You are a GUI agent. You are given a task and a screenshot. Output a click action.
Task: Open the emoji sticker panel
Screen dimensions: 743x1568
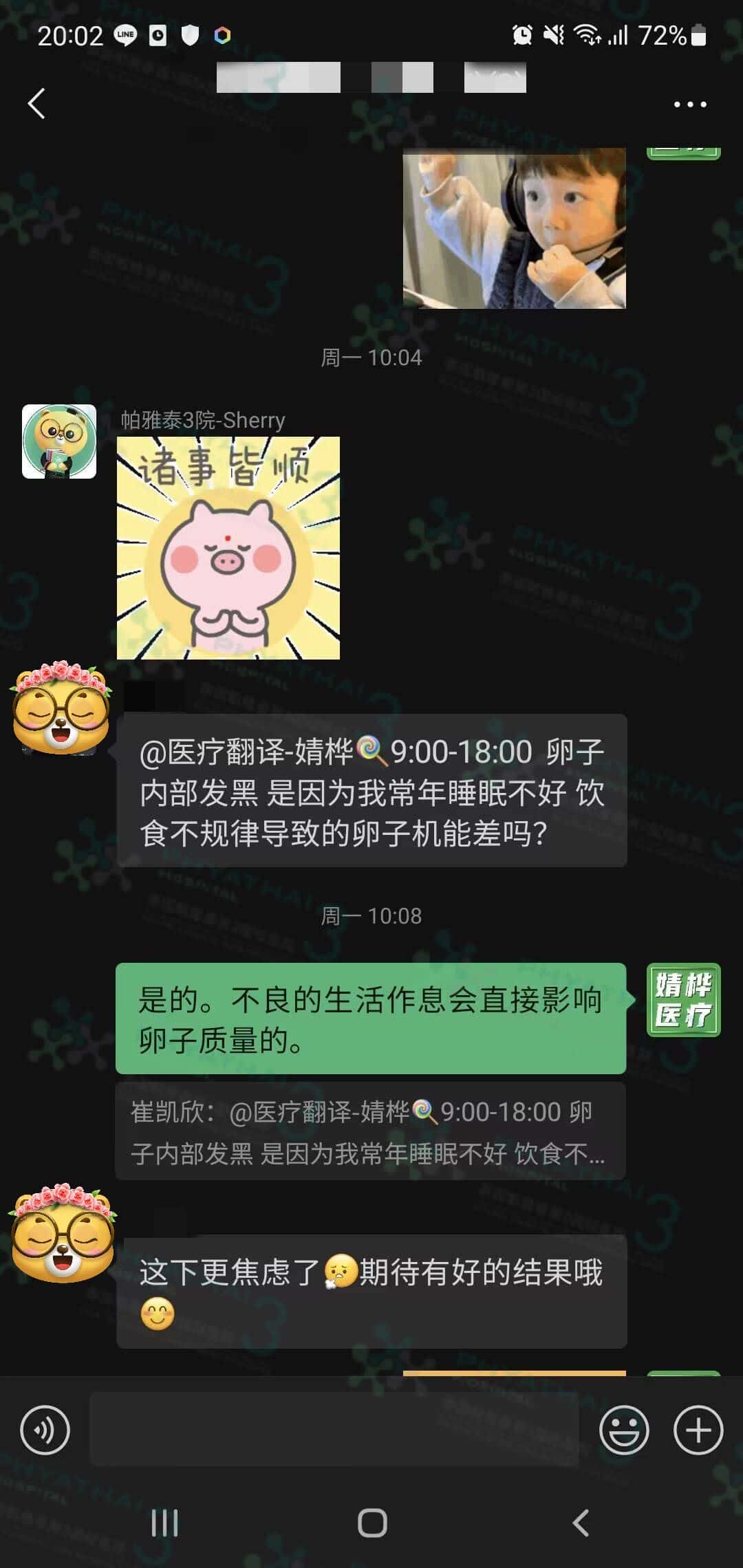(624, 1430)
